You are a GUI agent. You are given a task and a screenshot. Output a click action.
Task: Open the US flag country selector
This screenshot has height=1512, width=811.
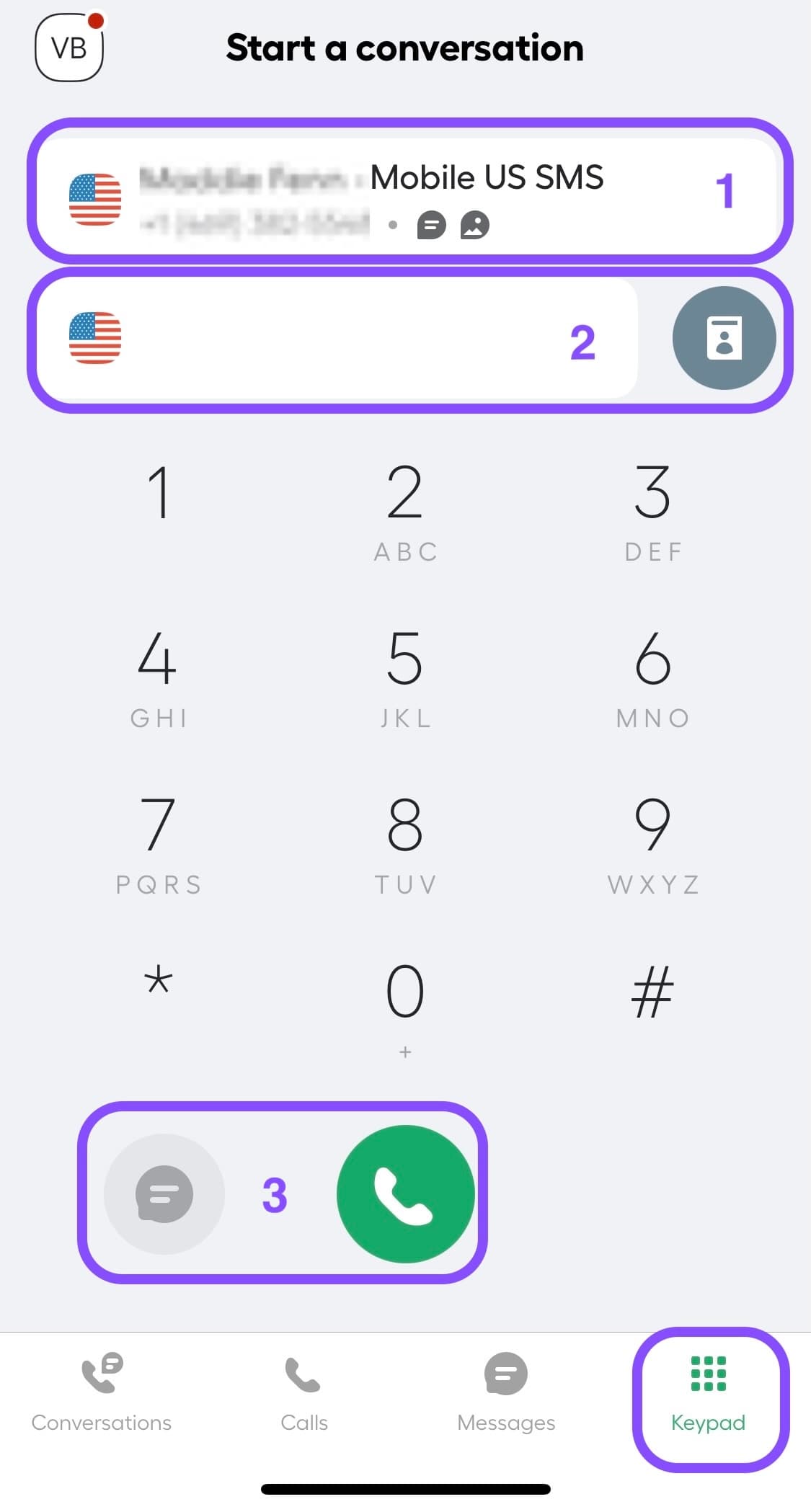point(96,337)
